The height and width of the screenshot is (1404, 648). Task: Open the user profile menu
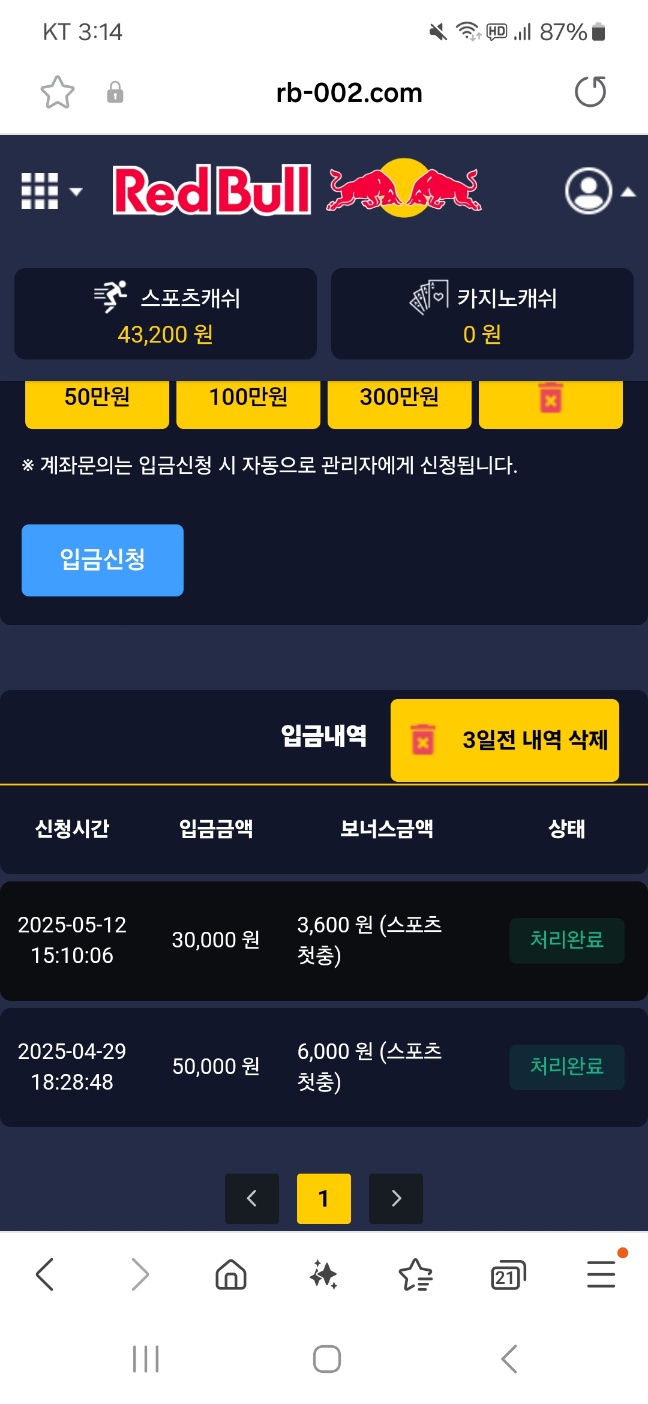[x=599, y=190]
